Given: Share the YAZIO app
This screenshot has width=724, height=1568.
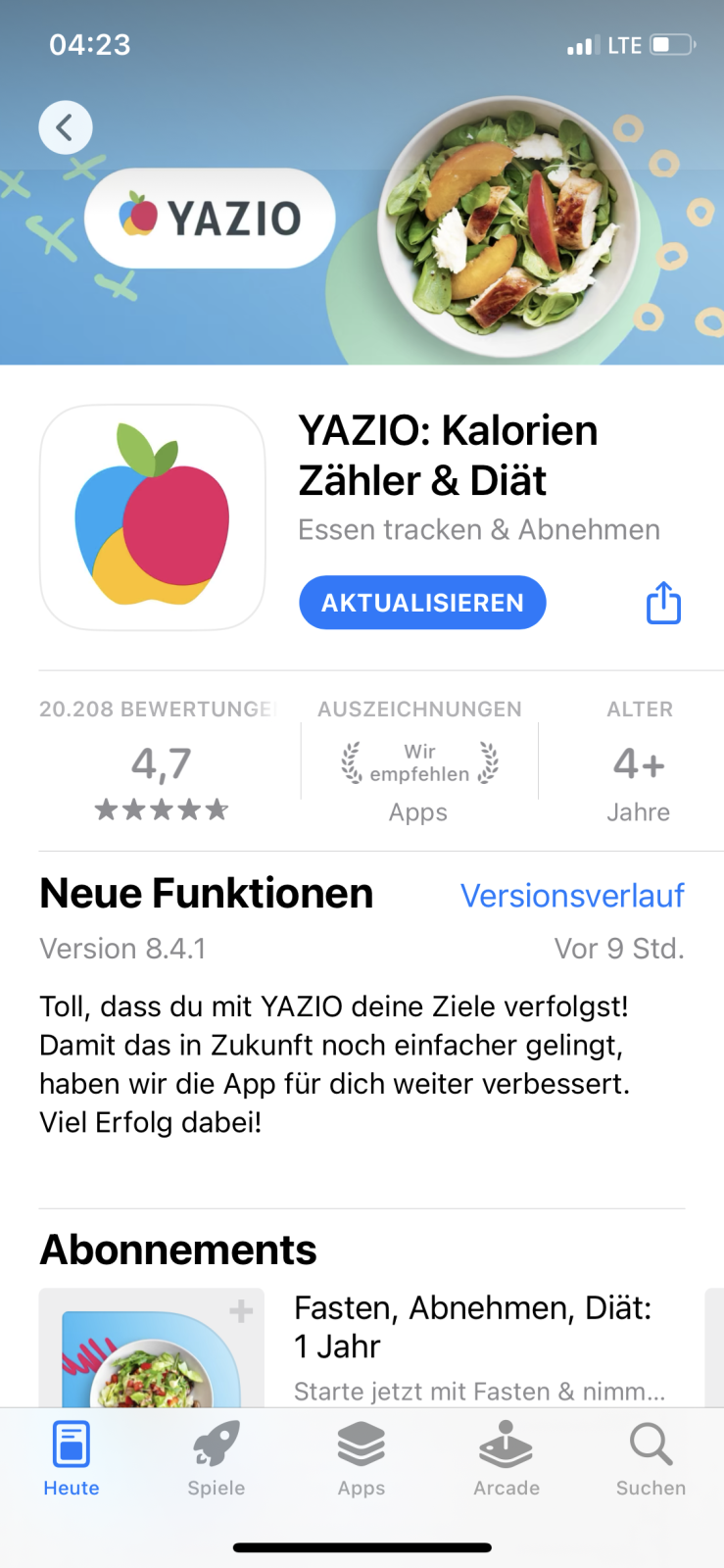Looking at the screenshot, I should (663, 603).
